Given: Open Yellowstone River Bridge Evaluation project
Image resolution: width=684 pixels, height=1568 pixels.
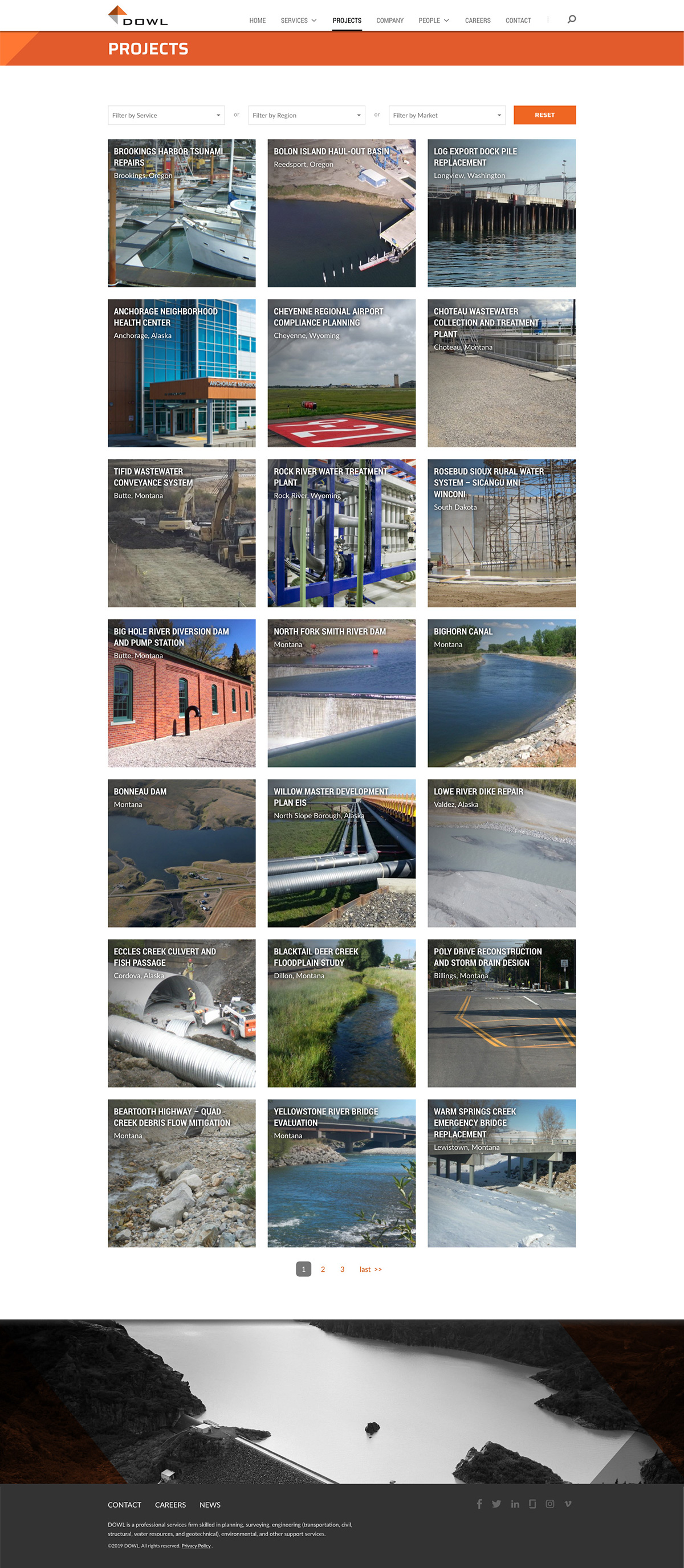Looking at the screenshot, I should [341, 1174].
